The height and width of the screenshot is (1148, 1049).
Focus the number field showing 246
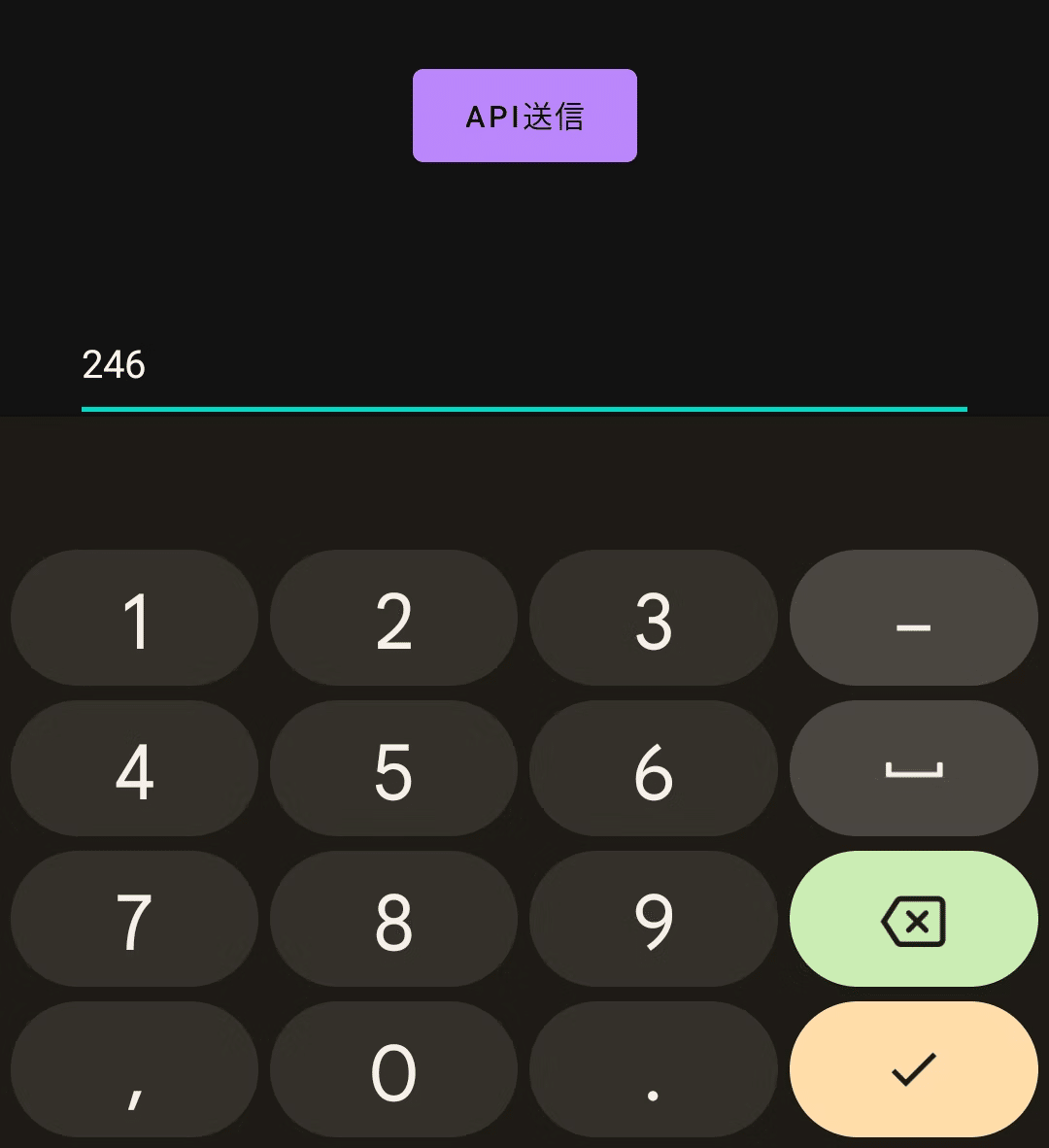(x=524, y=365)
